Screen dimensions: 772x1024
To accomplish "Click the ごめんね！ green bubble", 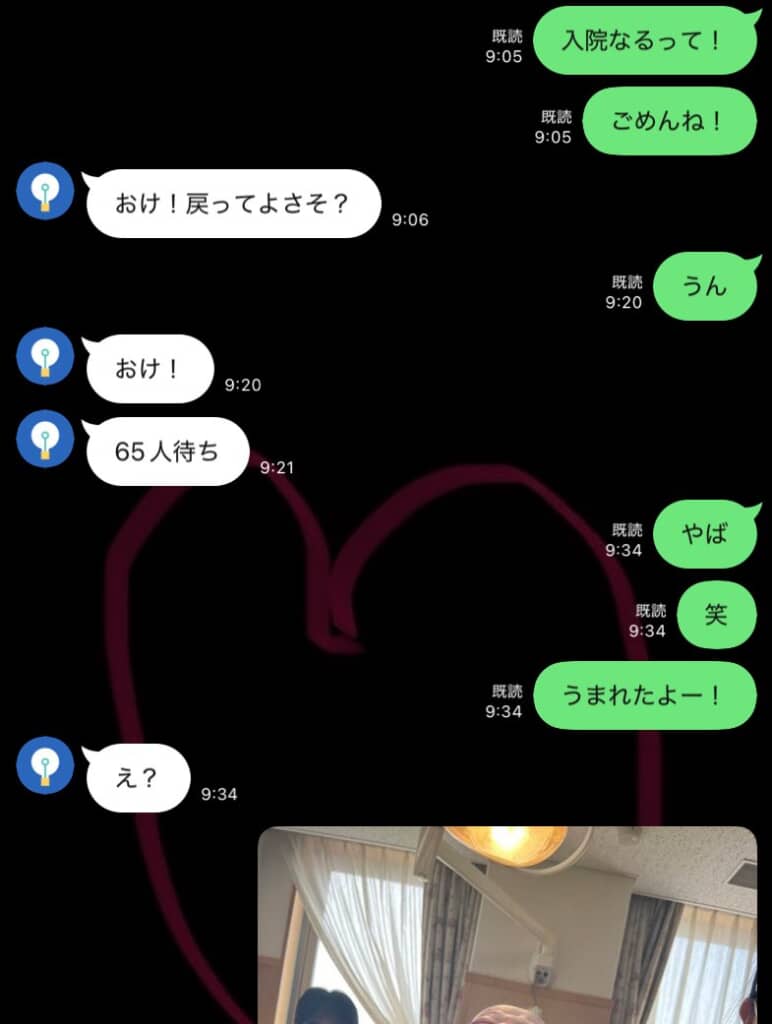I will coord(669,120).
